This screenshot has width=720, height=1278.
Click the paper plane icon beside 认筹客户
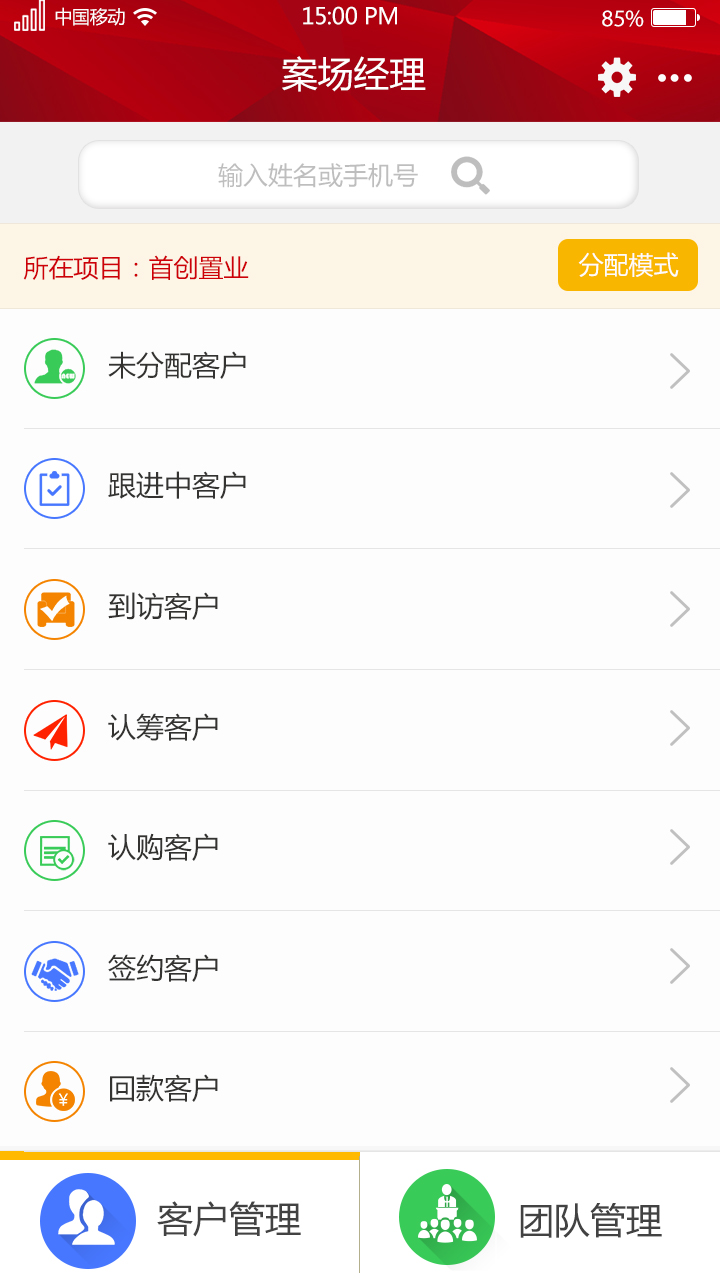coord(55,729)
